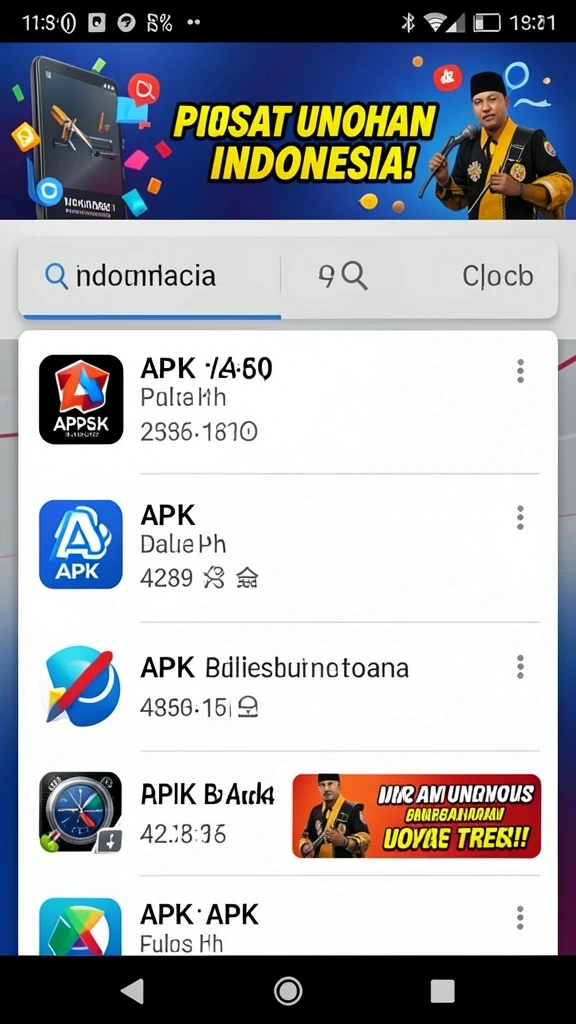Screen dimensions: 576x1024
Task: Tap the search field containing "indomnacia"
Action: point(150,277)
